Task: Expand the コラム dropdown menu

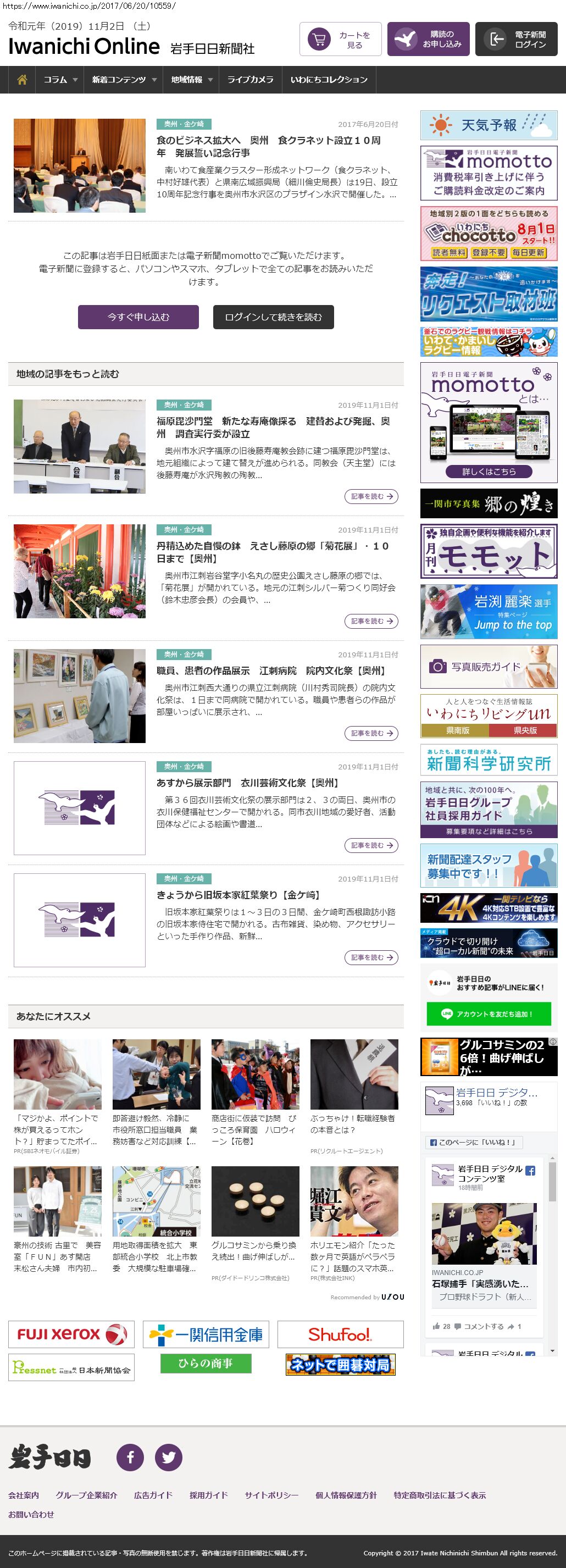Action: 60,80
